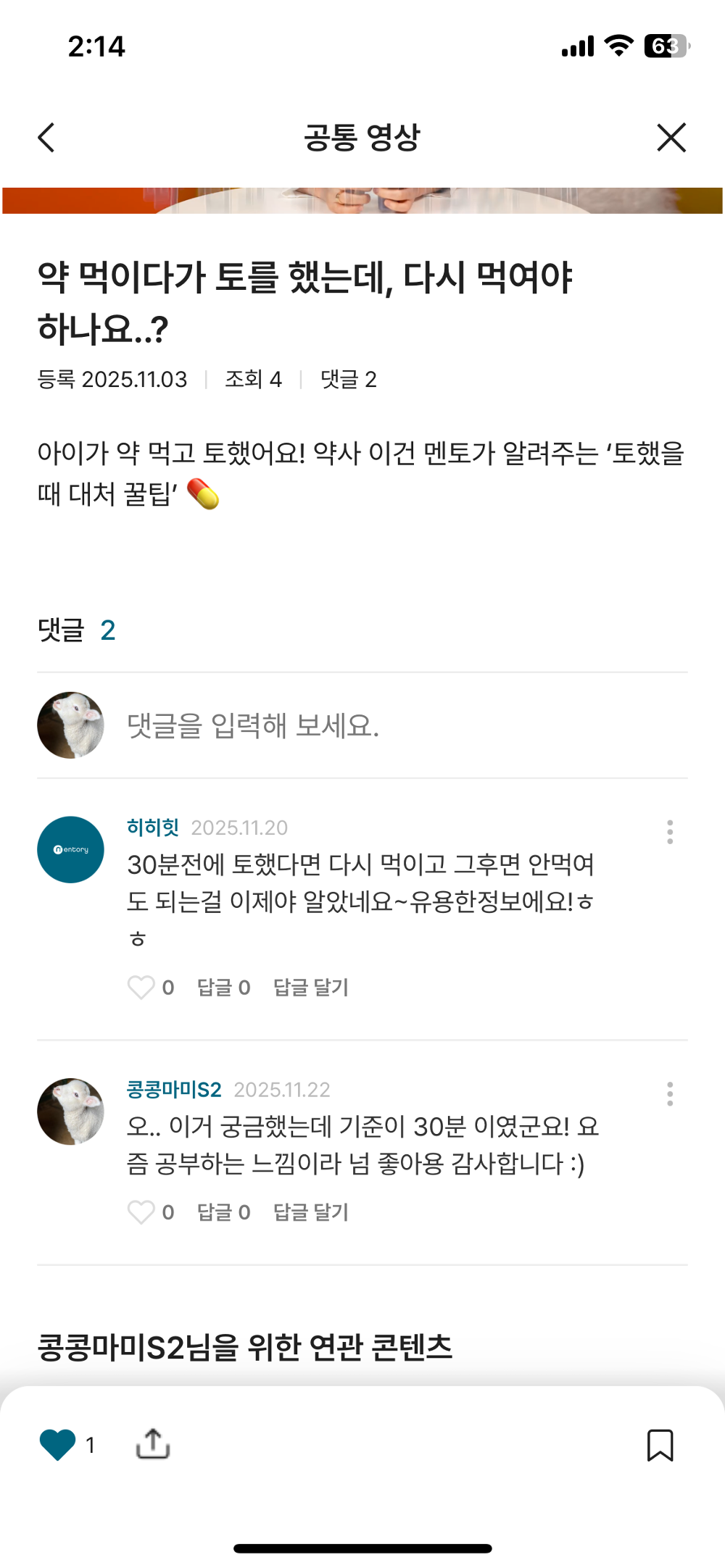The width and height of the screenshot is (725, 1568).
Task: Tap the video thumbnail strip at the top
Action: 362,196
